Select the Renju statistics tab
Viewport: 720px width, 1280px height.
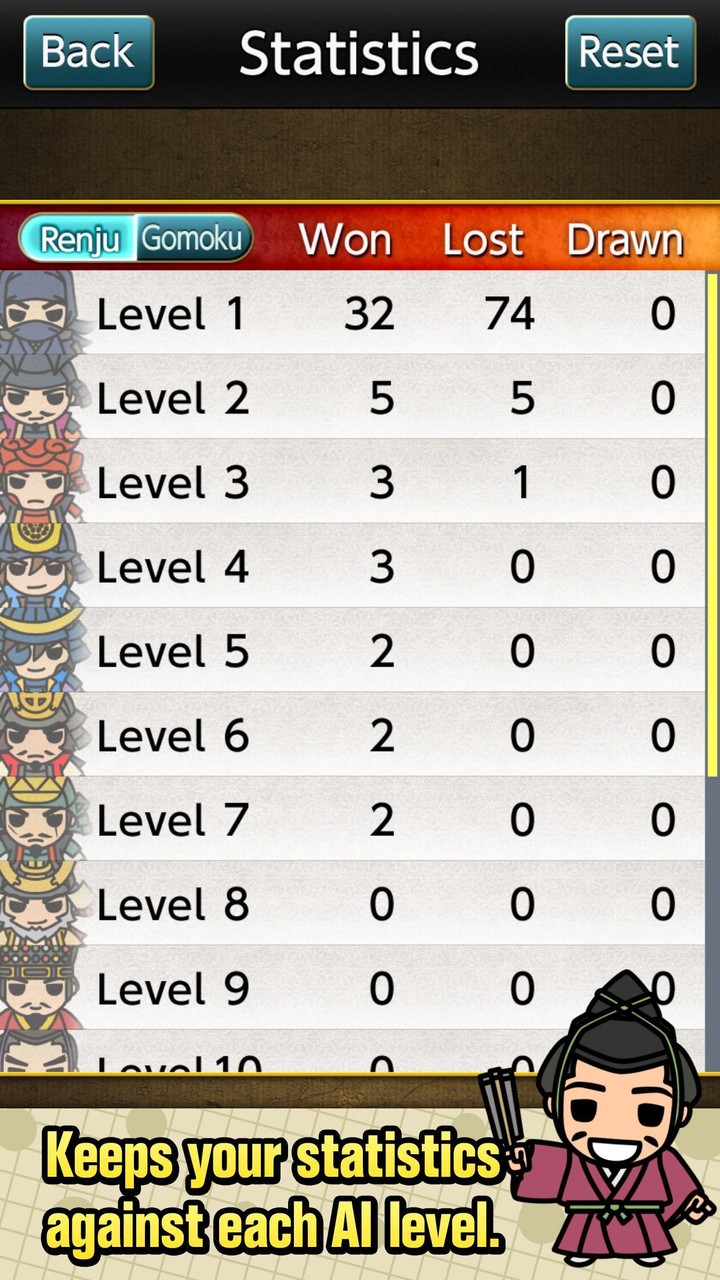[80, 240]
